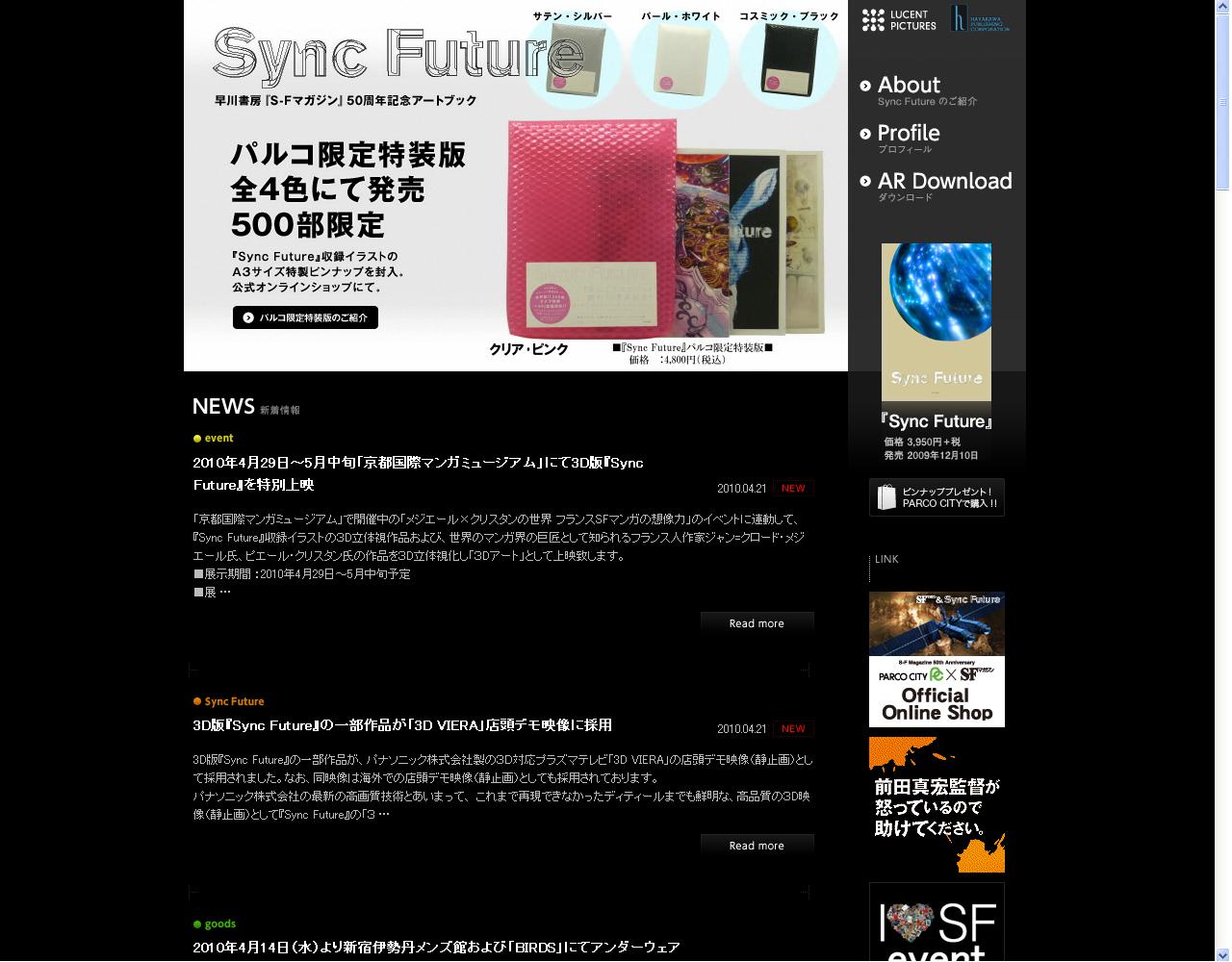Image resolution: width=1232 pixels, height=962 pixels.
Task: Open the I love SF event banner
Action: [936, 922]
